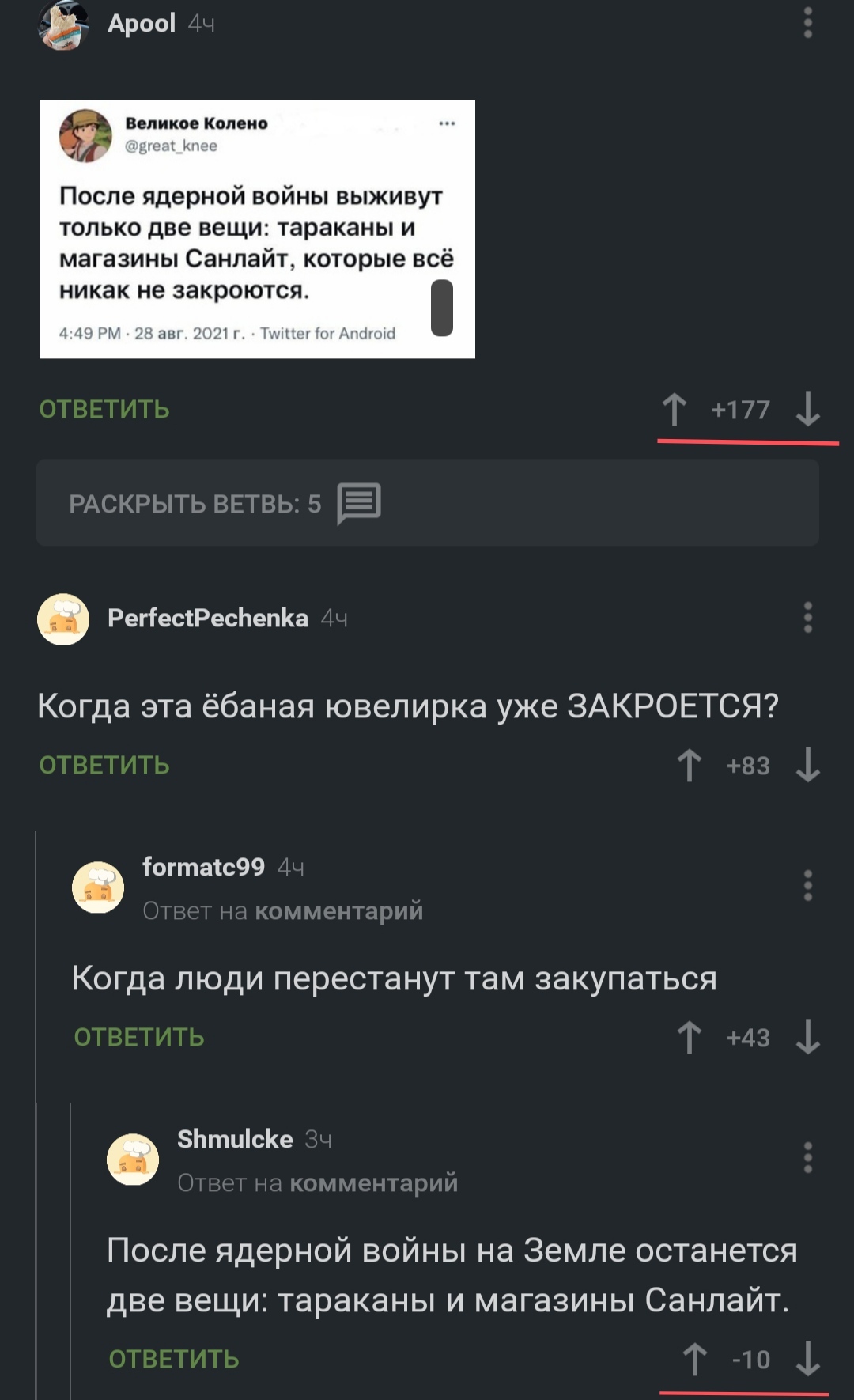Open the overflow menu on Apool's comment
Viewport: 854px width, 1400px height.
tap(807, 23)
